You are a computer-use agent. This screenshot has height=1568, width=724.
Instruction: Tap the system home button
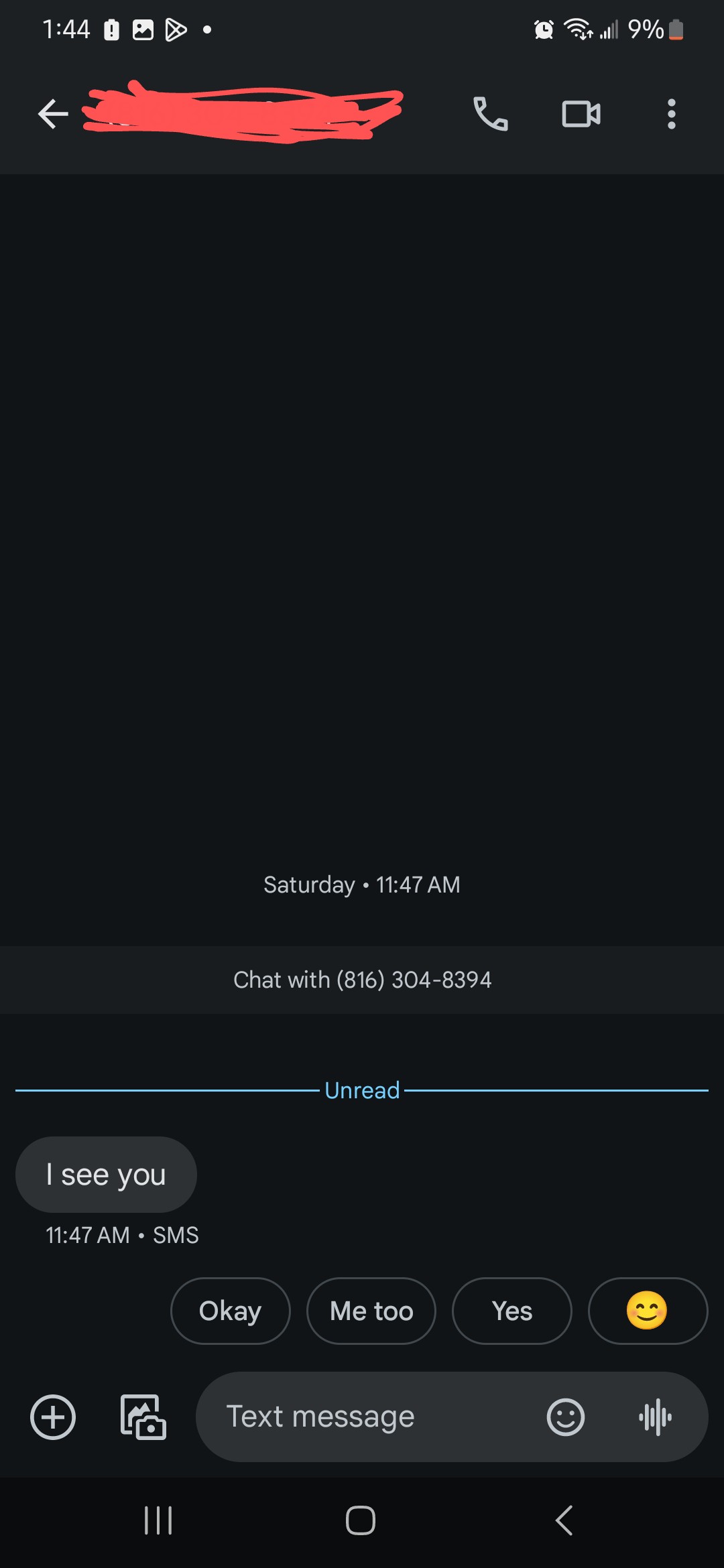(361, 1520)
